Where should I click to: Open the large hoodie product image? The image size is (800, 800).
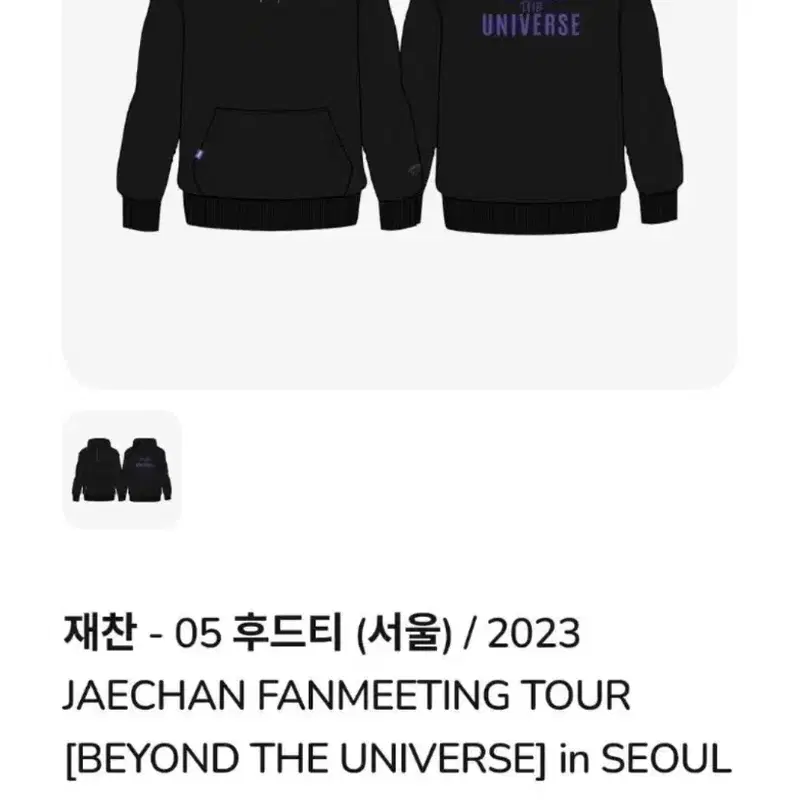[399, 194]
